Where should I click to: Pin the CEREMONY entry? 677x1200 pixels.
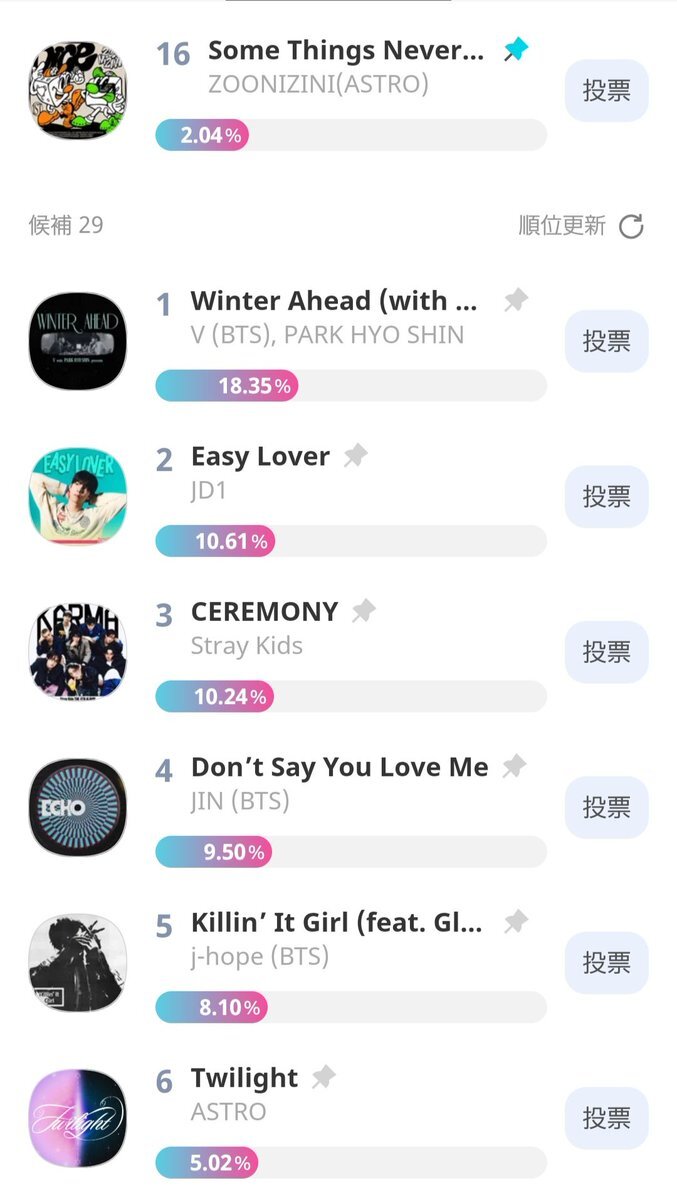[x=364, y=611]
